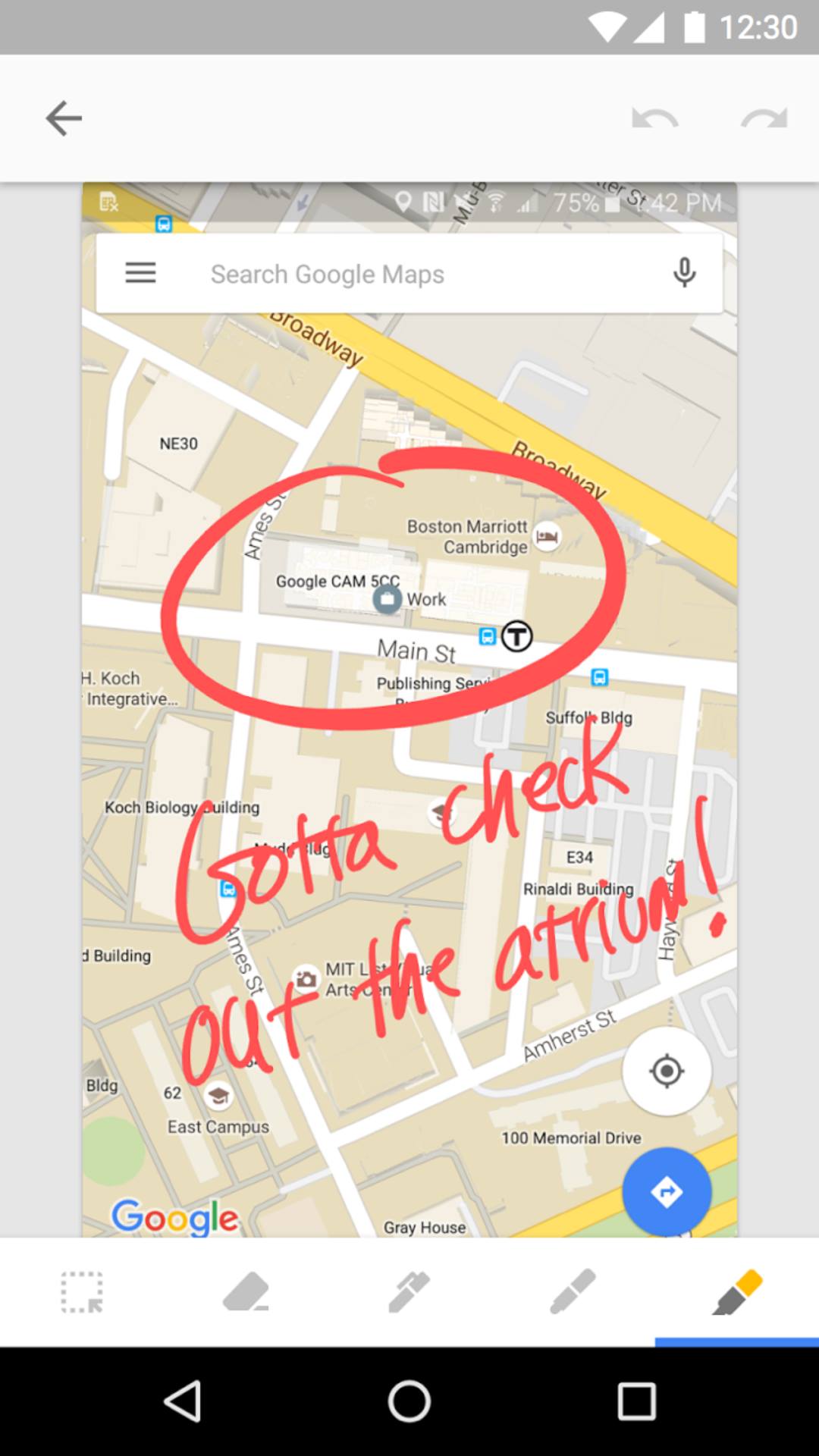
Task: Switch to the eraser tool
Action: point(246,1291)
